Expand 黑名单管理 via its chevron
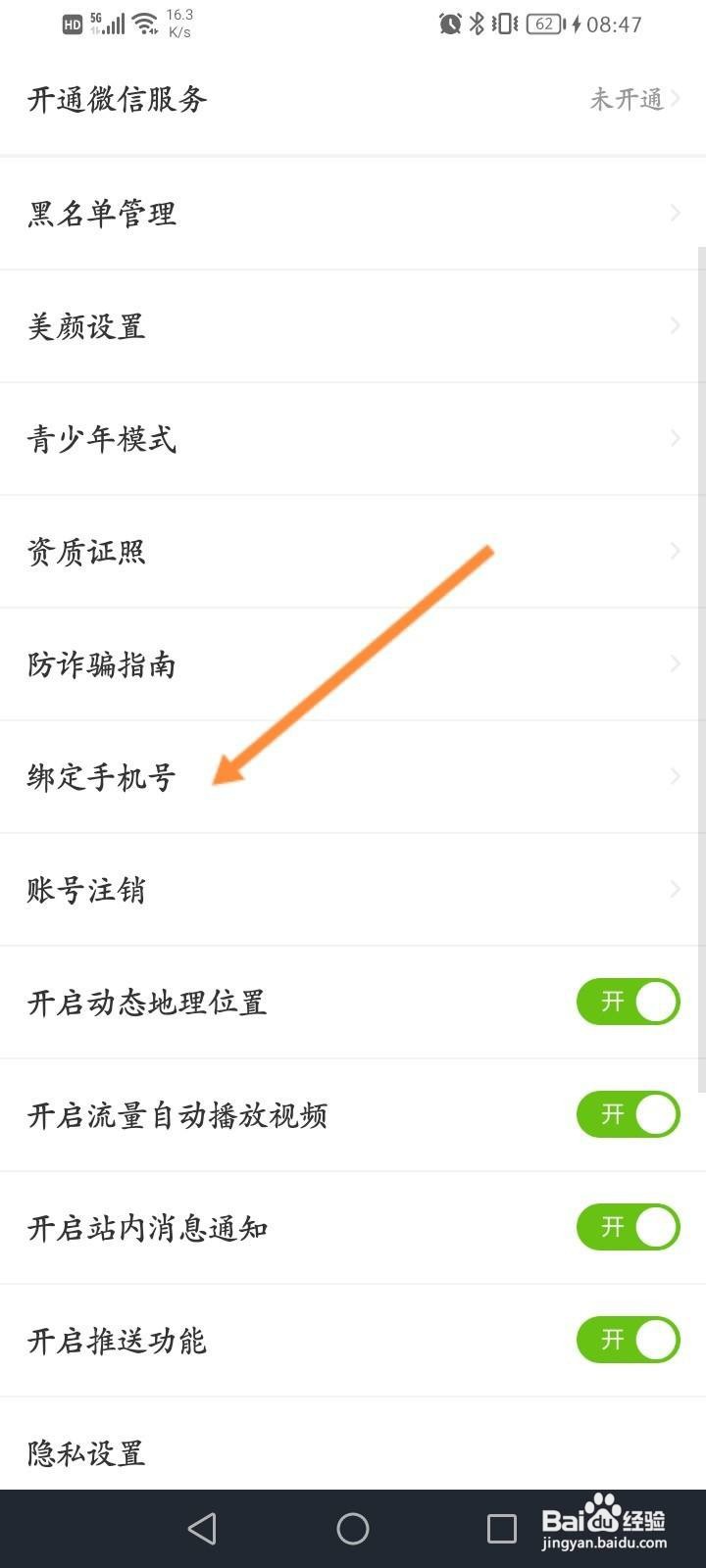 click(677, 212)
